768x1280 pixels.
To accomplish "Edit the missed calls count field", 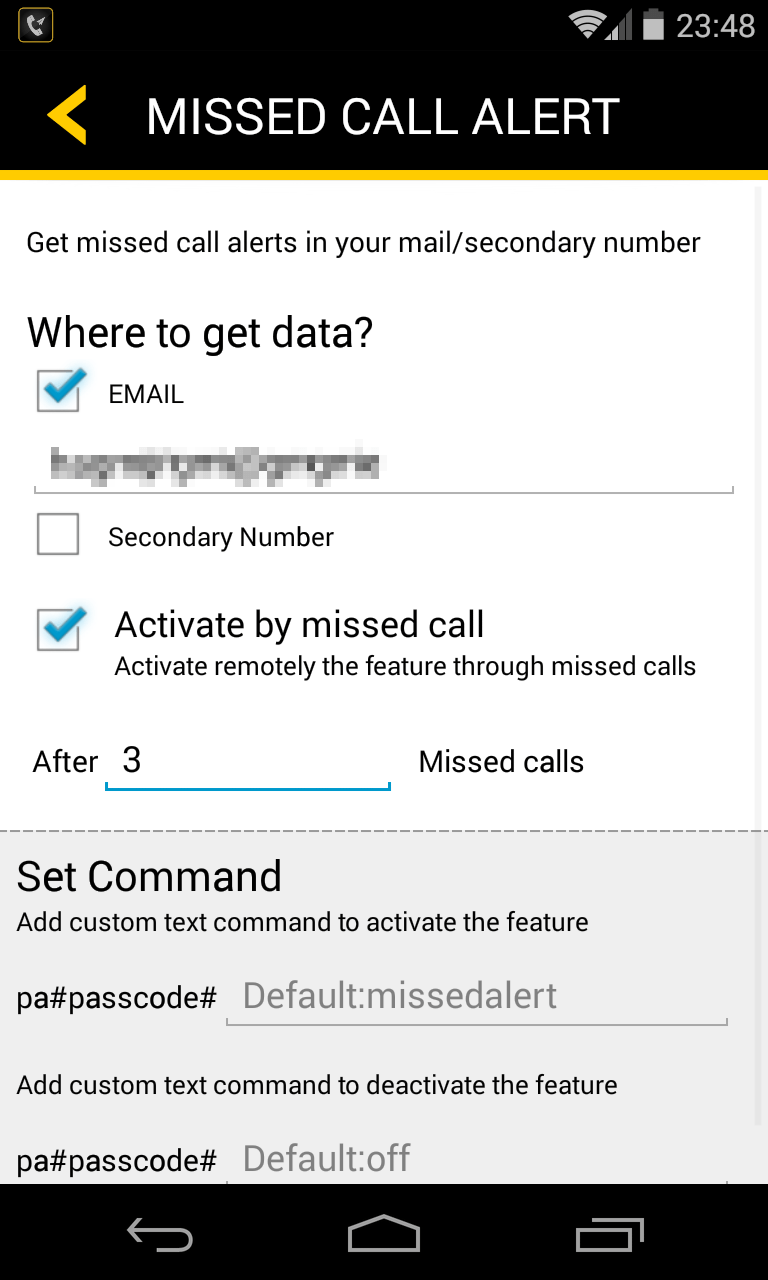I will point(247,762).
